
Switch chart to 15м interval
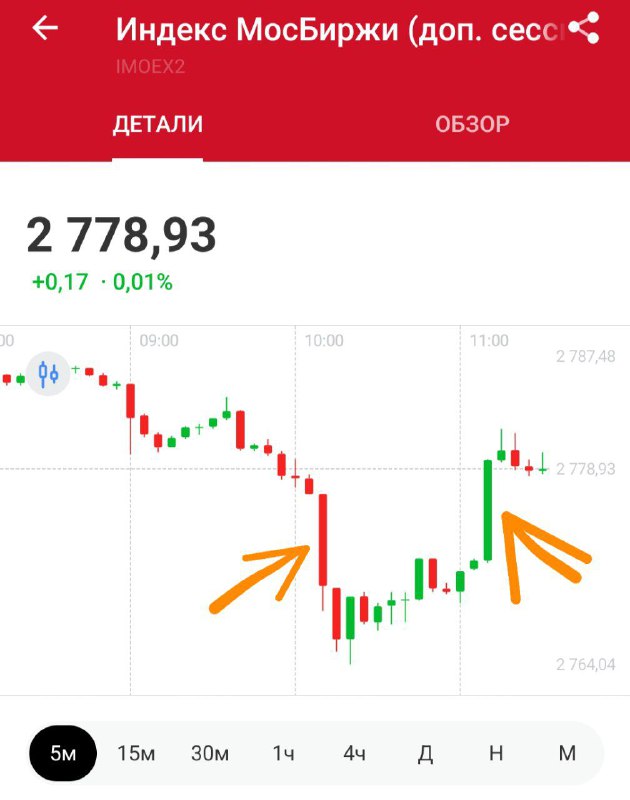(136, 754)
